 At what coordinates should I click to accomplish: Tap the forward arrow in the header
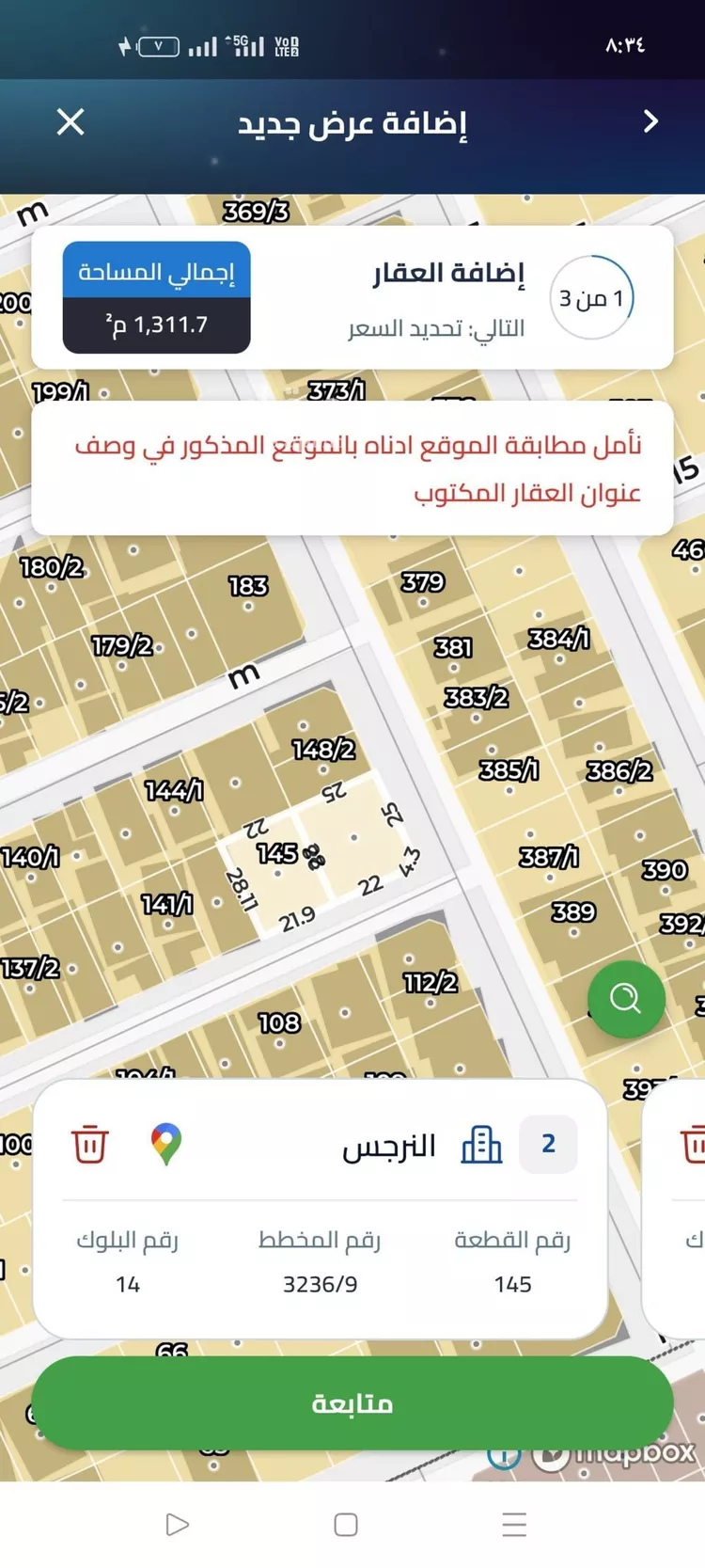coord(650,122)
